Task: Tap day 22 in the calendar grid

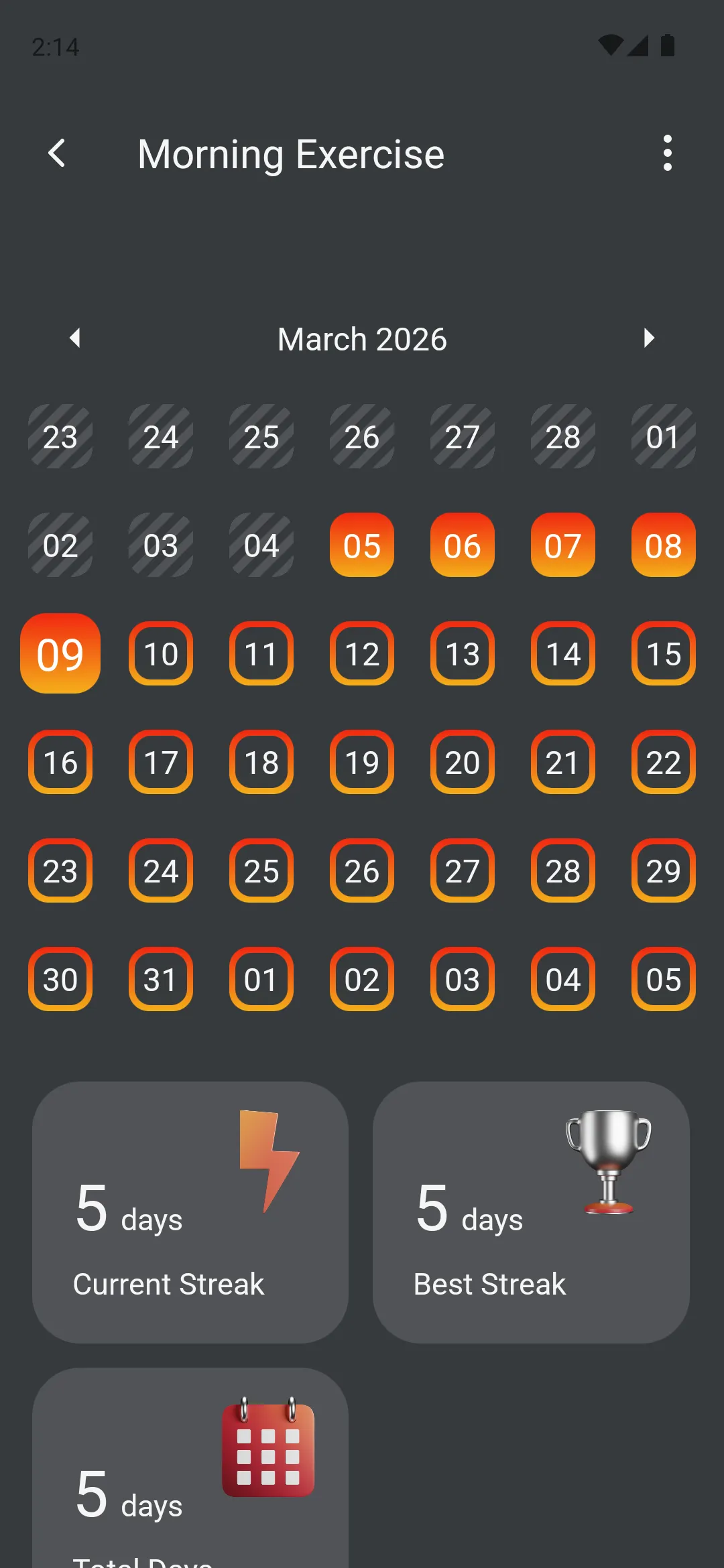Action: coord(663,763)
